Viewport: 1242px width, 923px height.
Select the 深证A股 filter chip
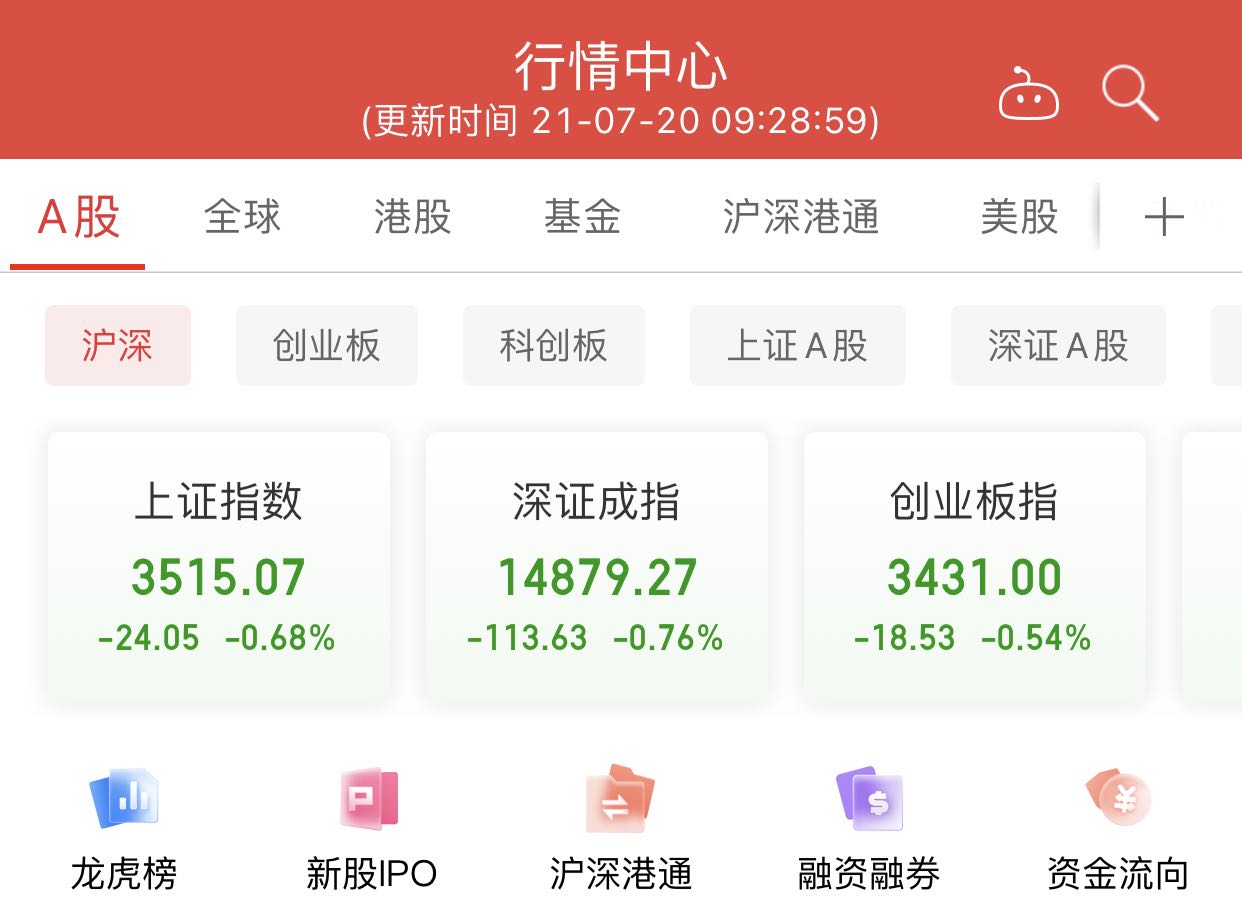click(1058, 346)
